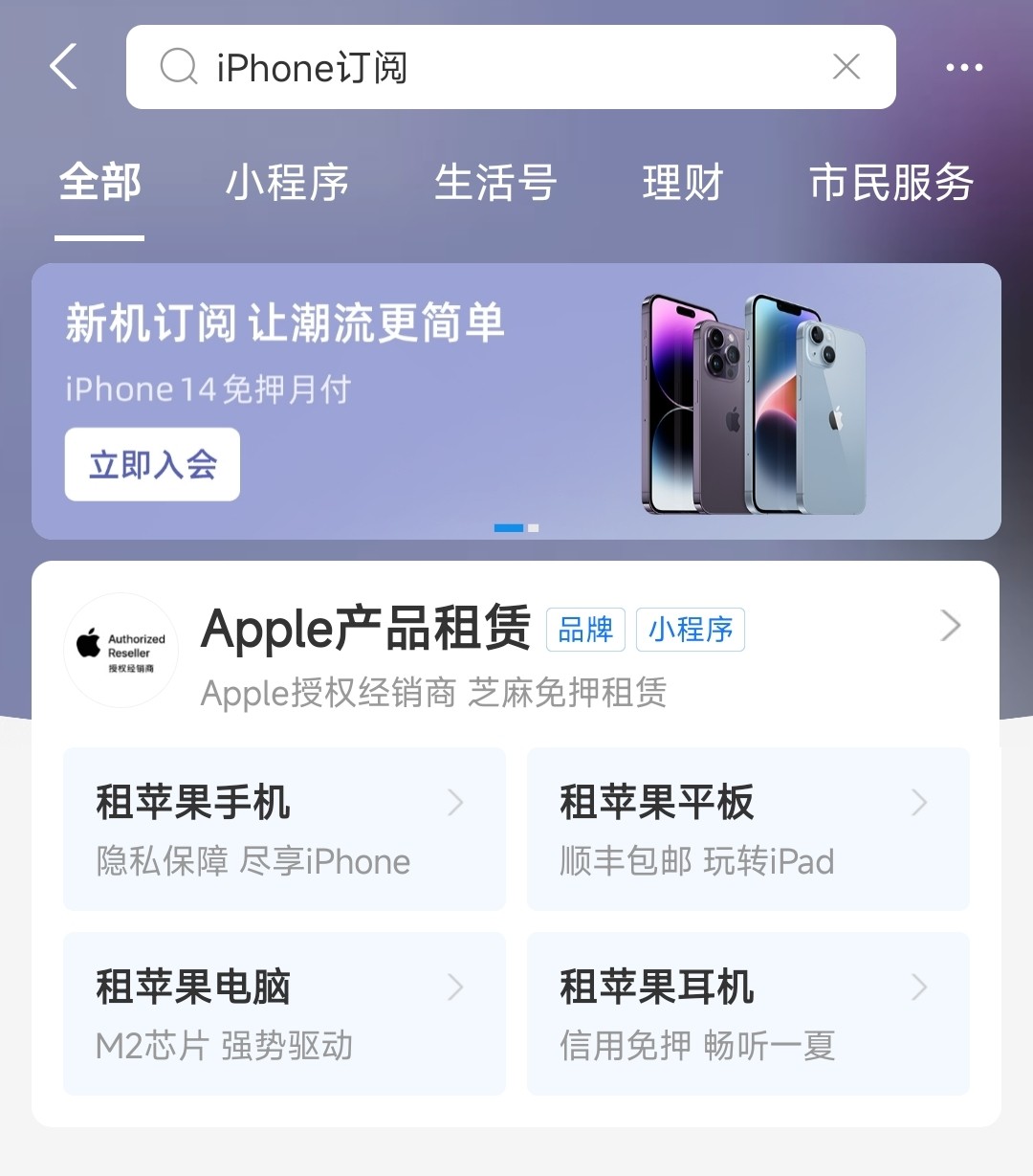Image resolution: width=1033 pixels, height=1176 pixels.
Task: Open the 市民服务 tab
Action: point(890,183)
